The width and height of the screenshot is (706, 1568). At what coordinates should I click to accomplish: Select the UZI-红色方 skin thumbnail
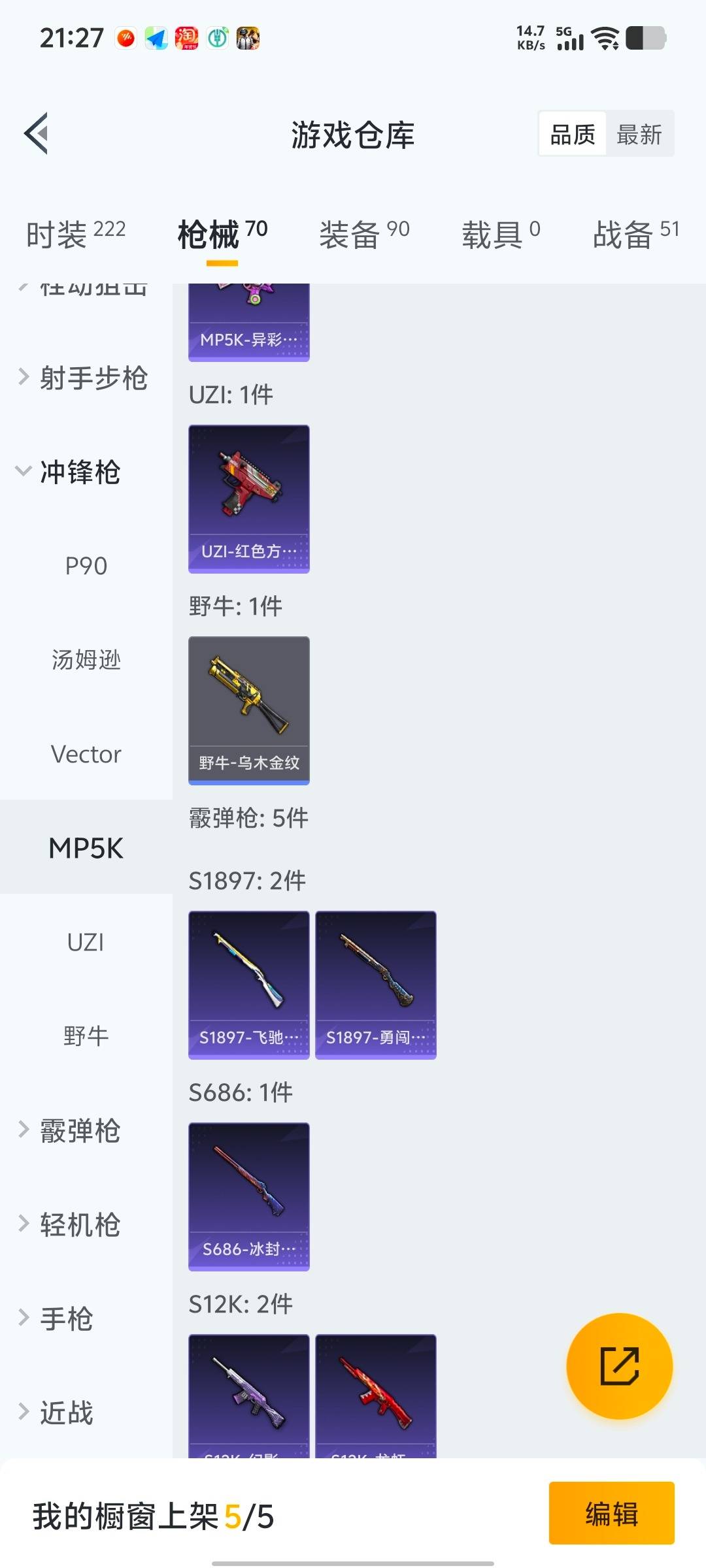coord(248,498)
